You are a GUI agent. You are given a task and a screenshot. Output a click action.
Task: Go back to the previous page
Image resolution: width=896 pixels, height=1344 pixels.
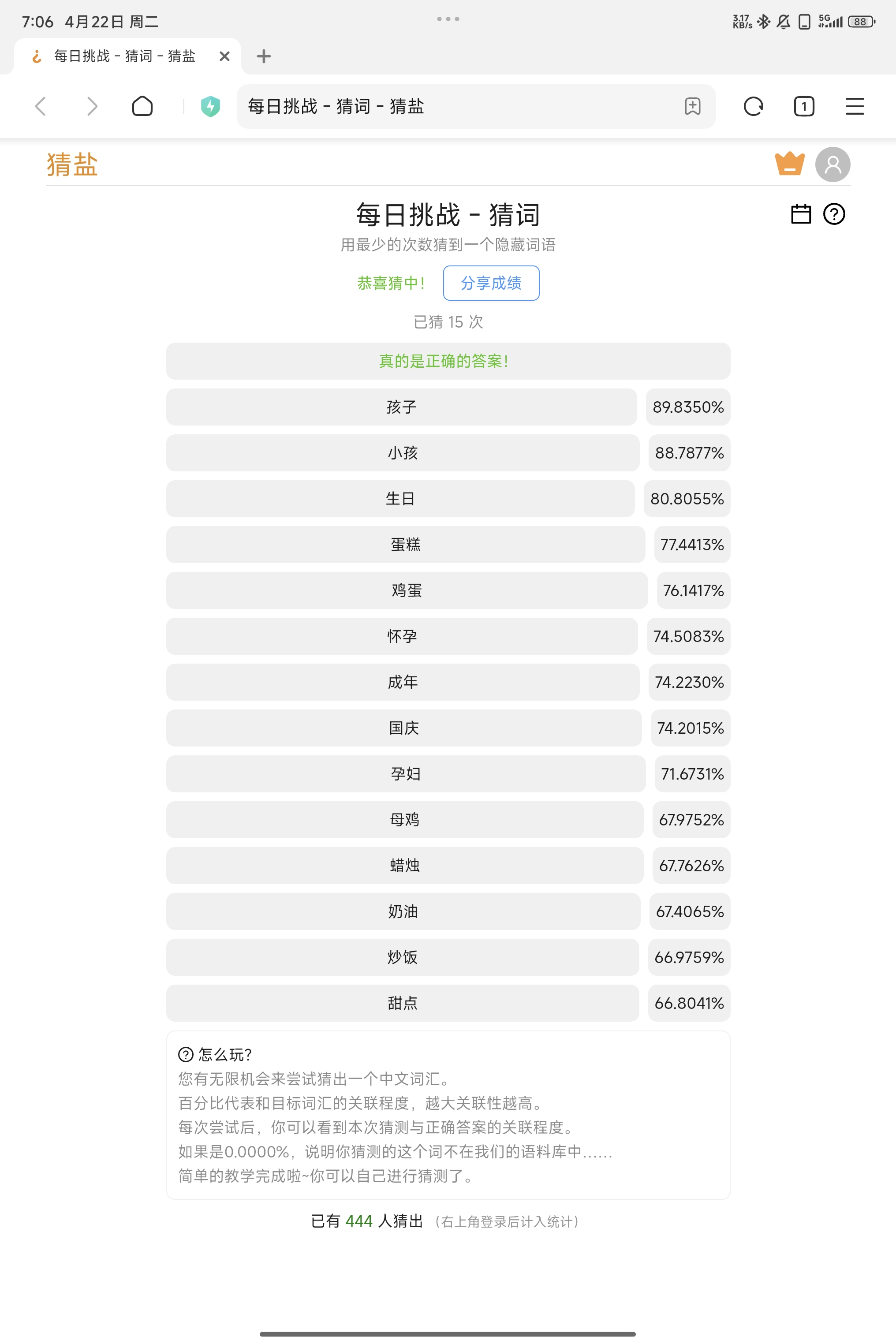(x=41, y=106)
